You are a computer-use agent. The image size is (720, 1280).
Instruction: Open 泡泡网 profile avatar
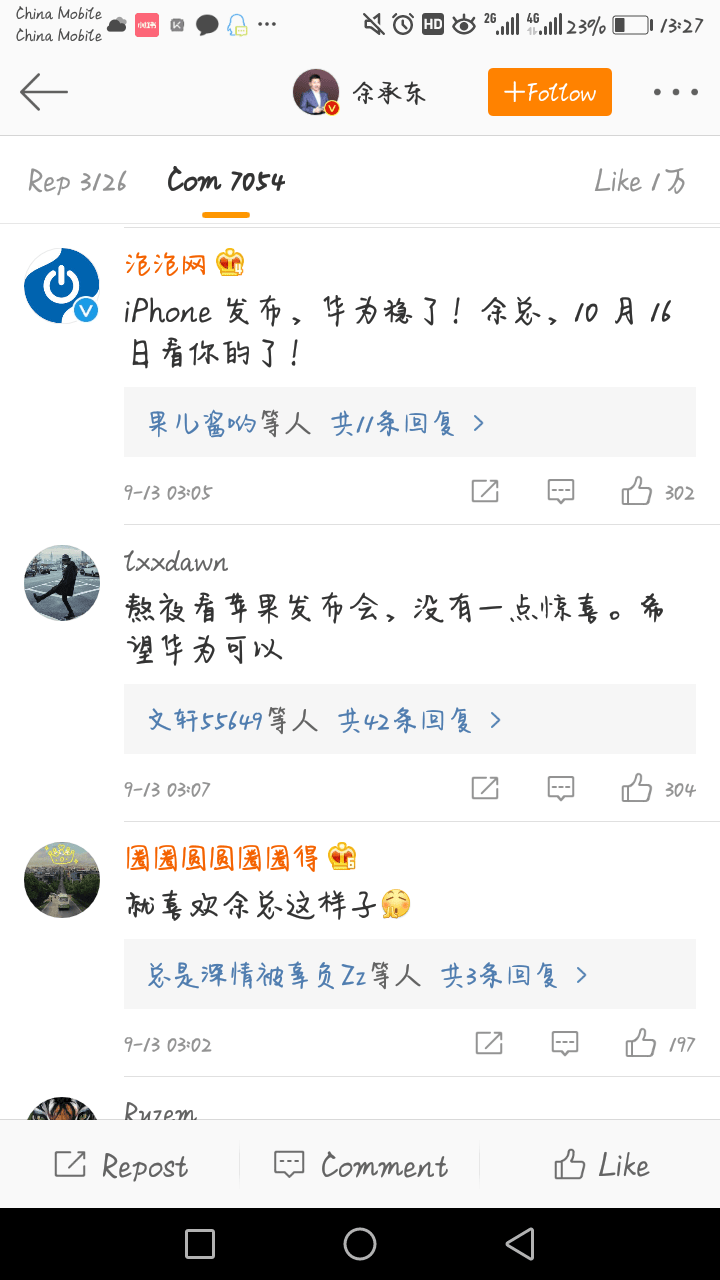point(62,286)
